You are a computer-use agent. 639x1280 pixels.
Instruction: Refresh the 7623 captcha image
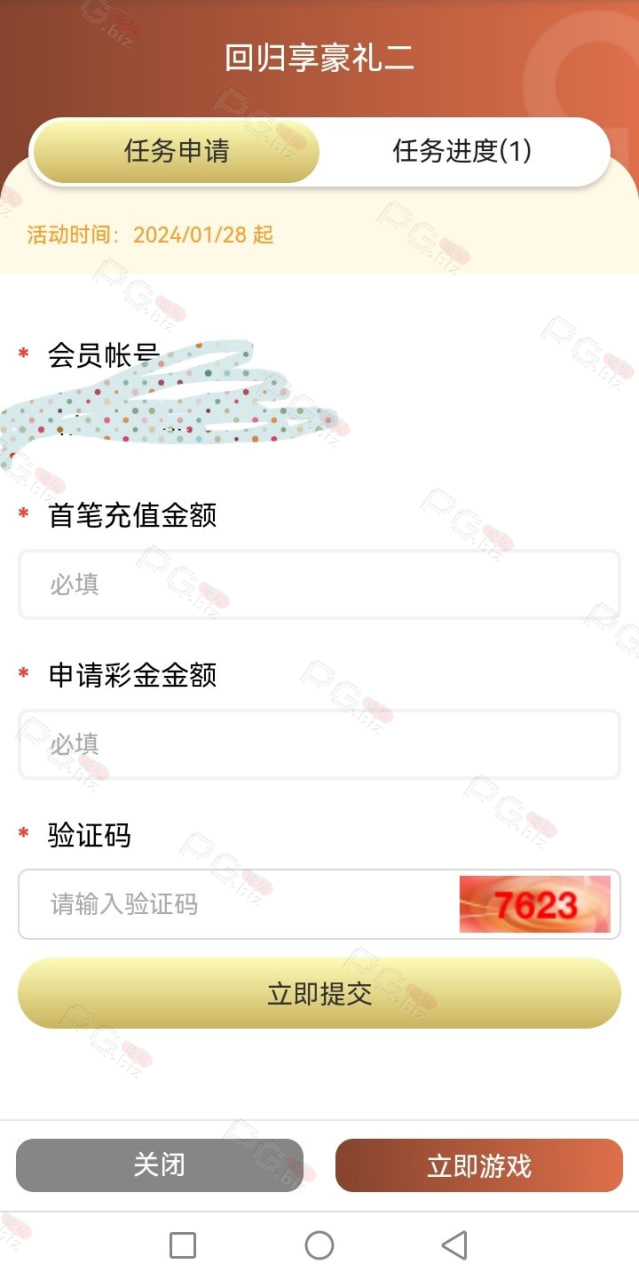[535, 904]
